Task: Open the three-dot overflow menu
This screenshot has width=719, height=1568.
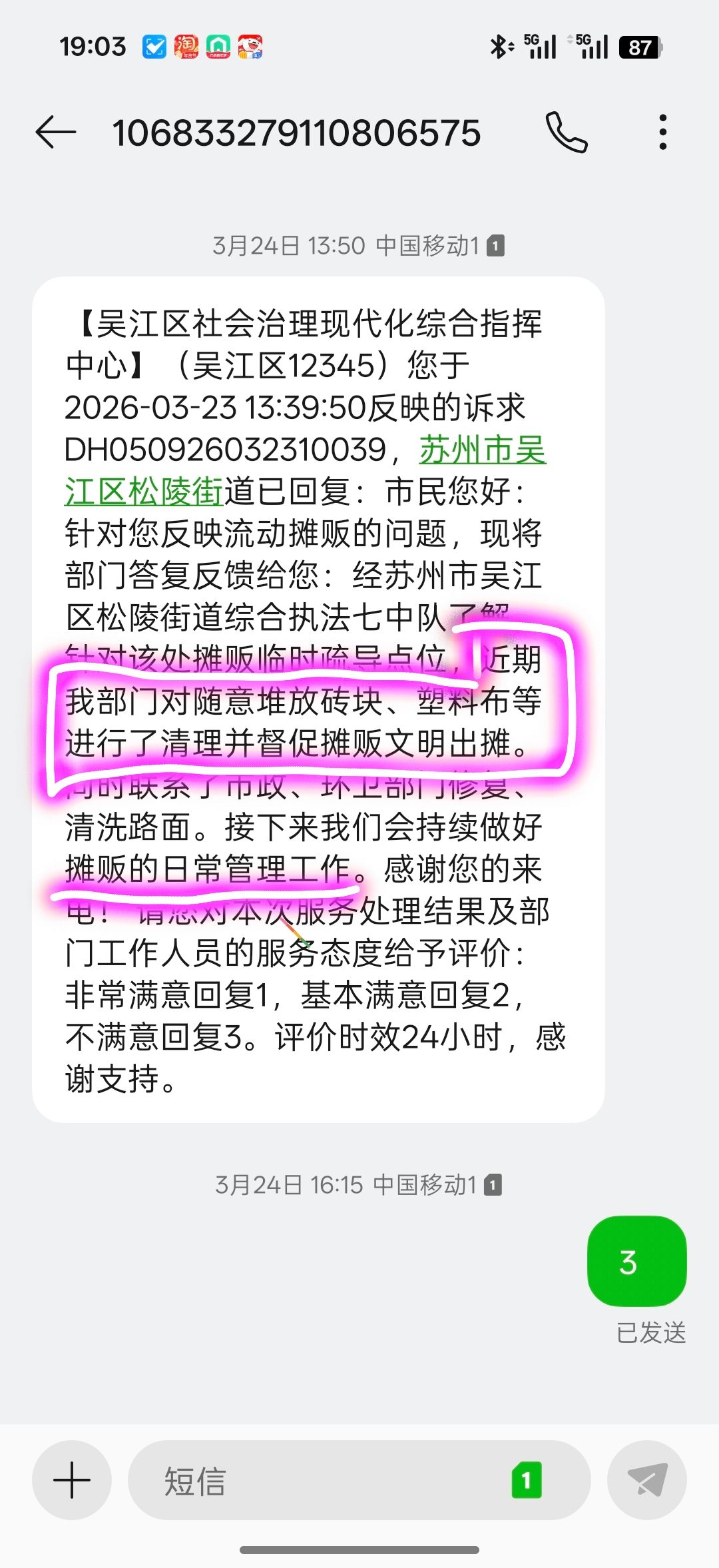Action: 662,132
